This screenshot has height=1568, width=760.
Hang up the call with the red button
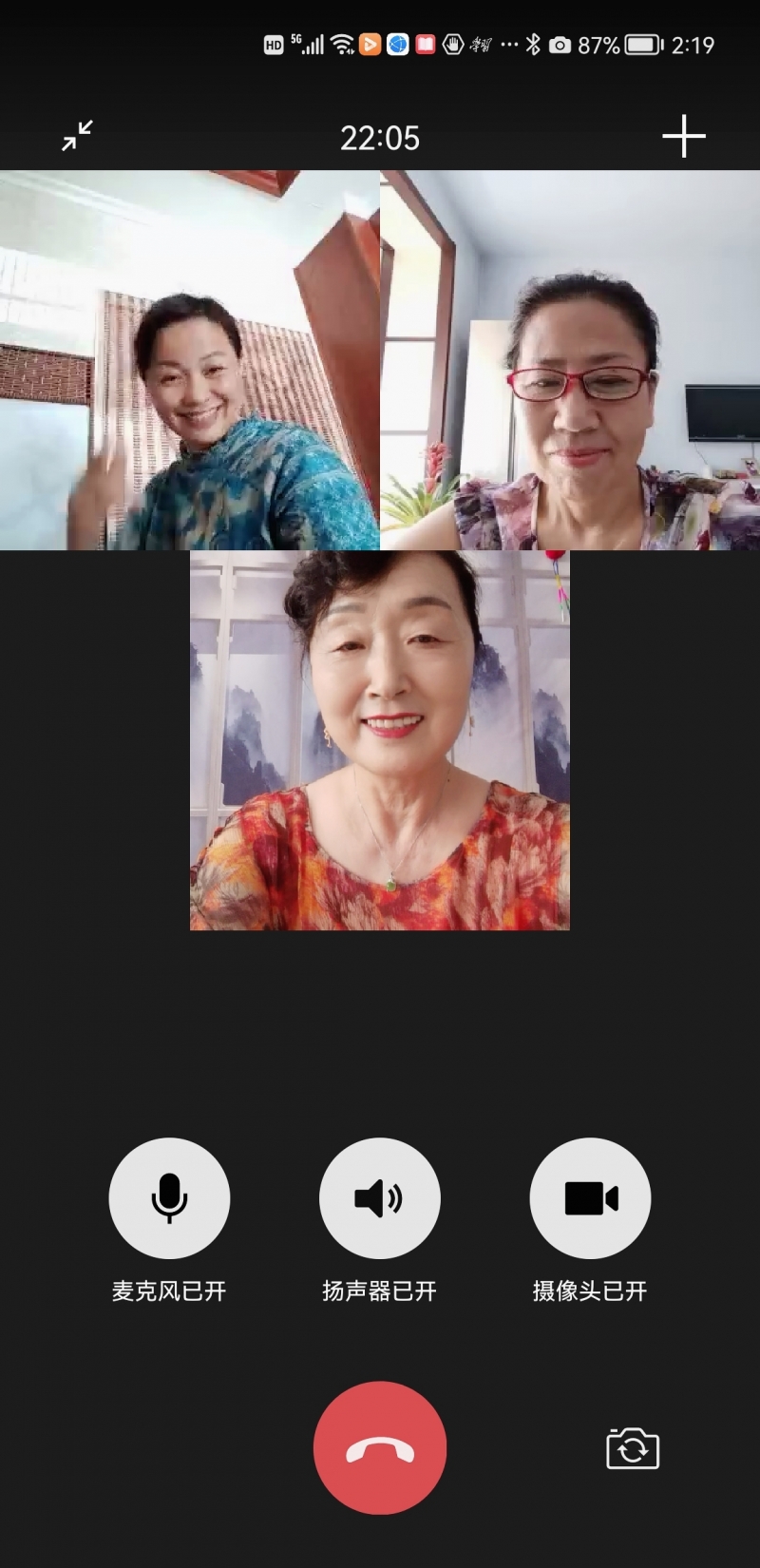click(x=380, y=1447)
